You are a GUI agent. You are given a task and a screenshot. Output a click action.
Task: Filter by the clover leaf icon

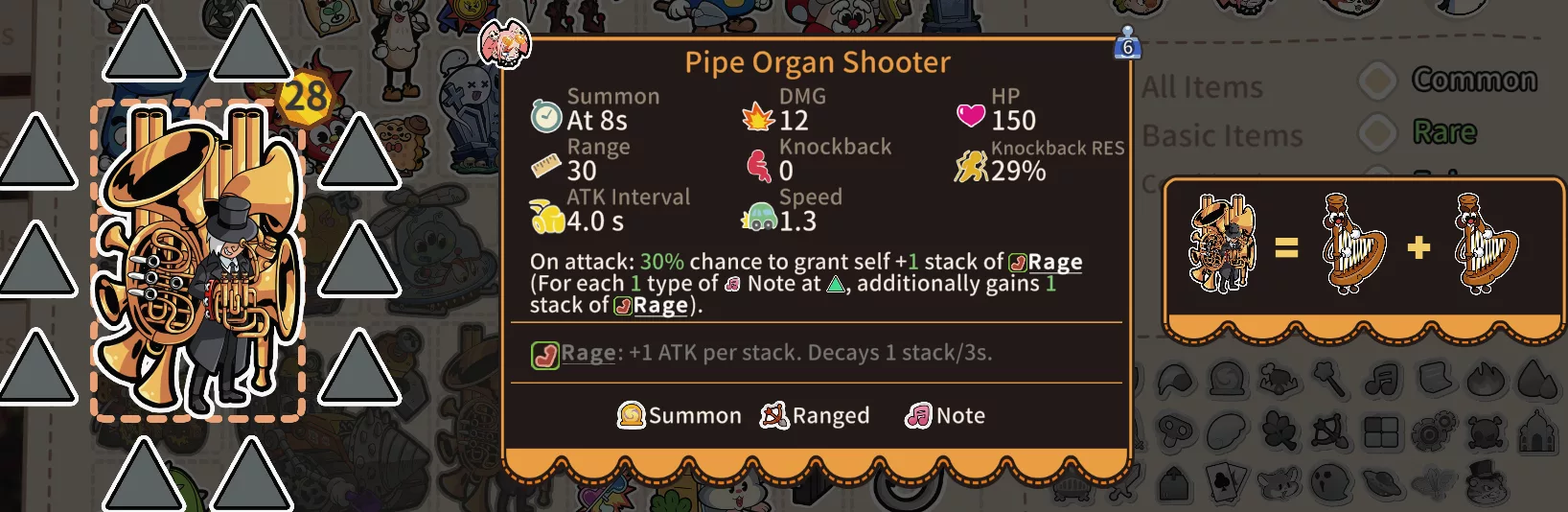pos(1278,432)
